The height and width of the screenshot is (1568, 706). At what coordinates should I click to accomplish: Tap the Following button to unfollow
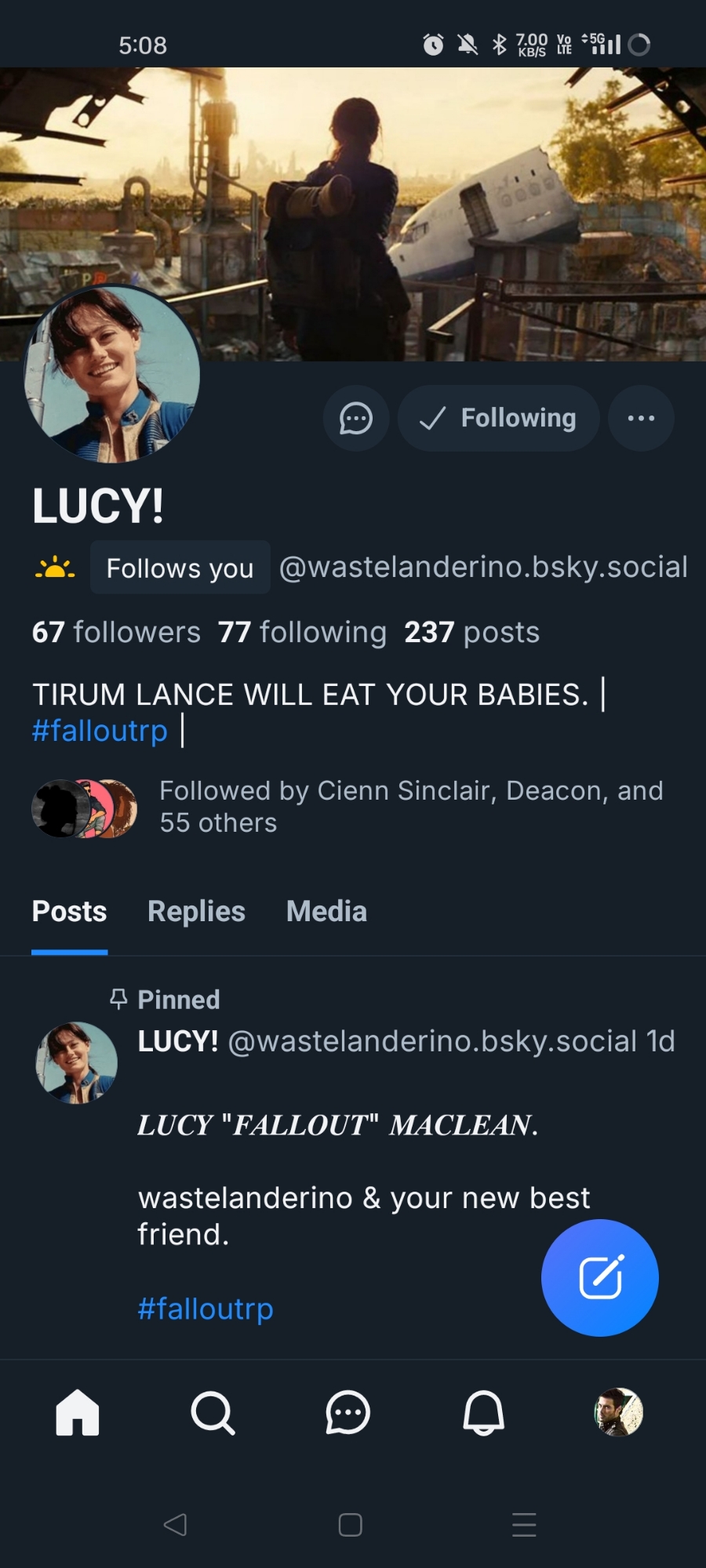pyautogui.click(x=499, y=418)
